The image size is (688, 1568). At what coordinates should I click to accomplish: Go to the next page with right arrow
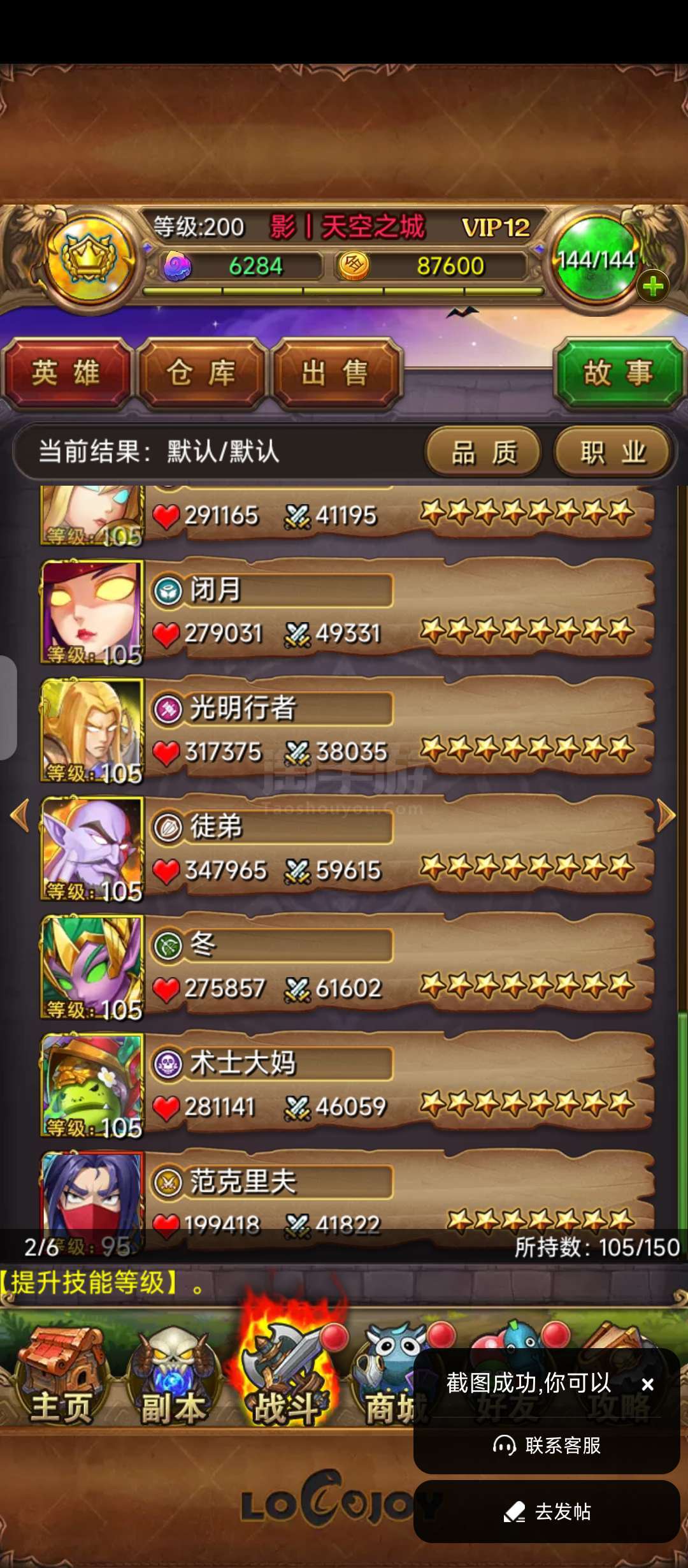click(x=666, y=815)
